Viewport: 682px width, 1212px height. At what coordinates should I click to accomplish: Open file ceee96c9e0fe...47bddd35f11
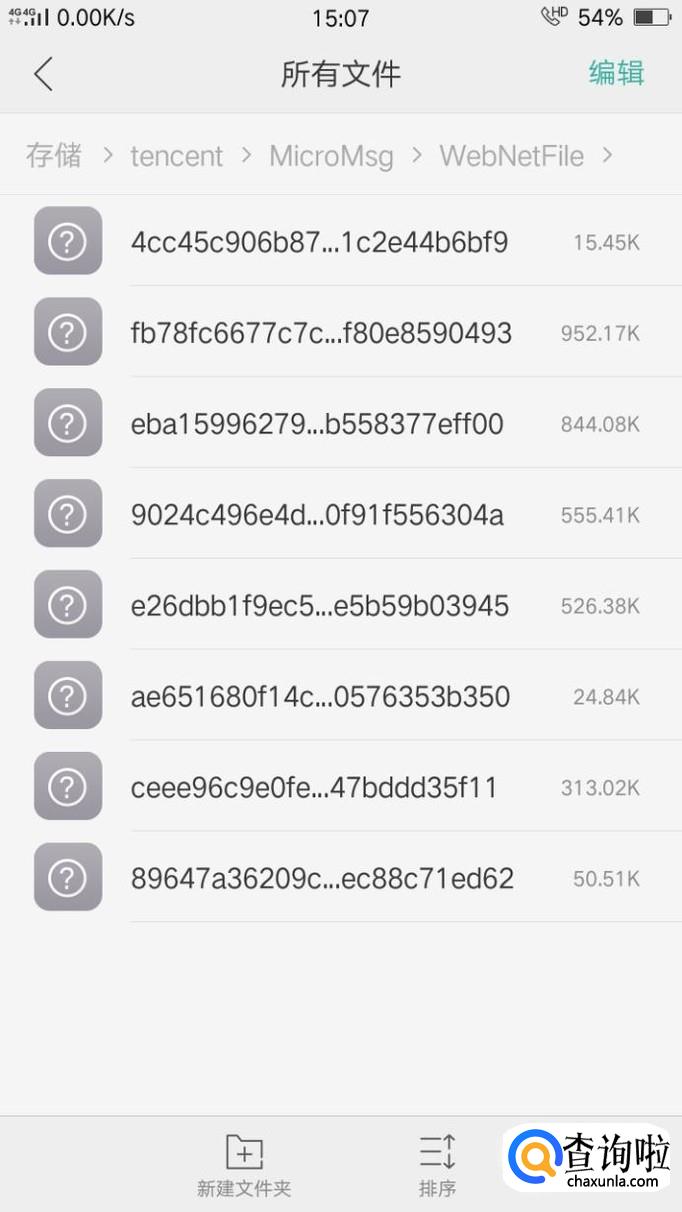click(314, 788)
